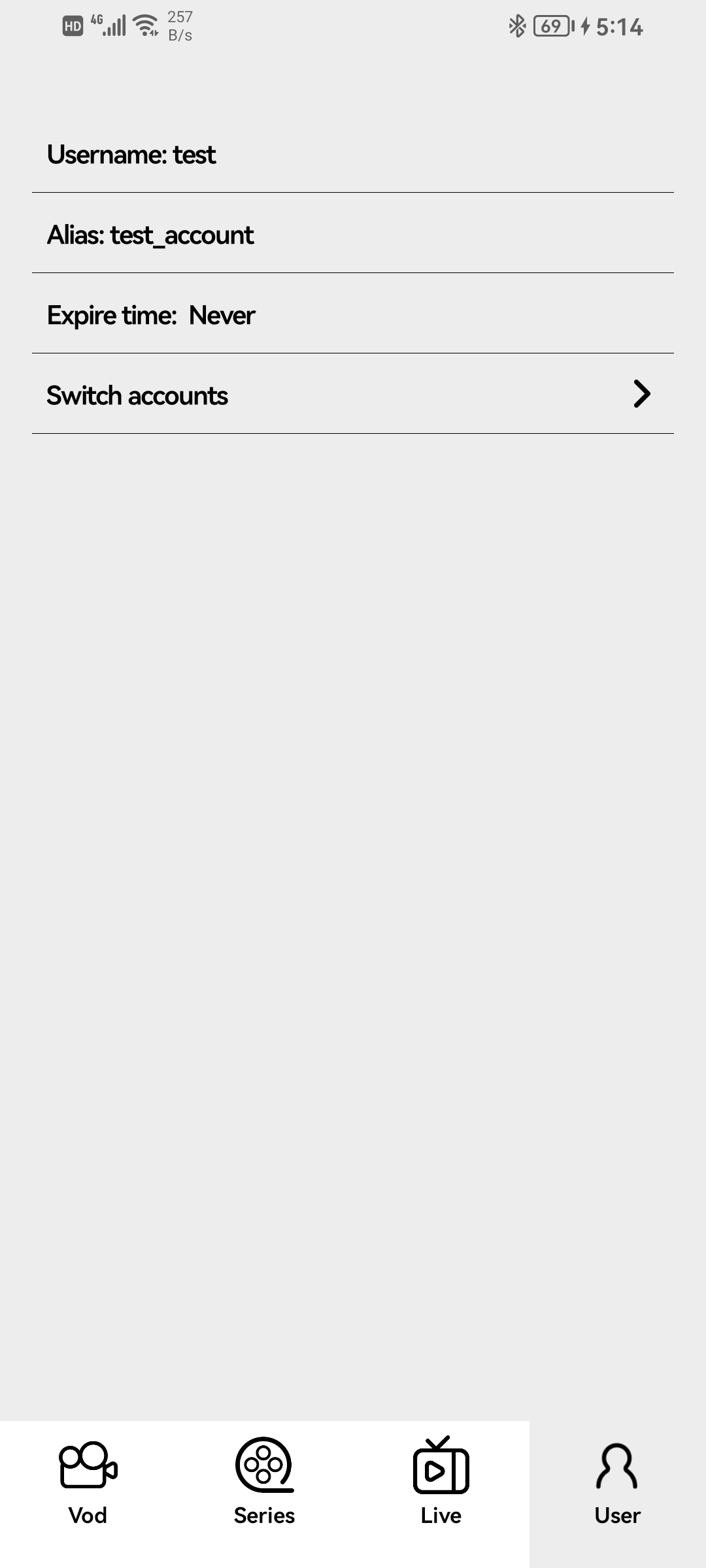Open Switch accounts

(x=352, y=395)
